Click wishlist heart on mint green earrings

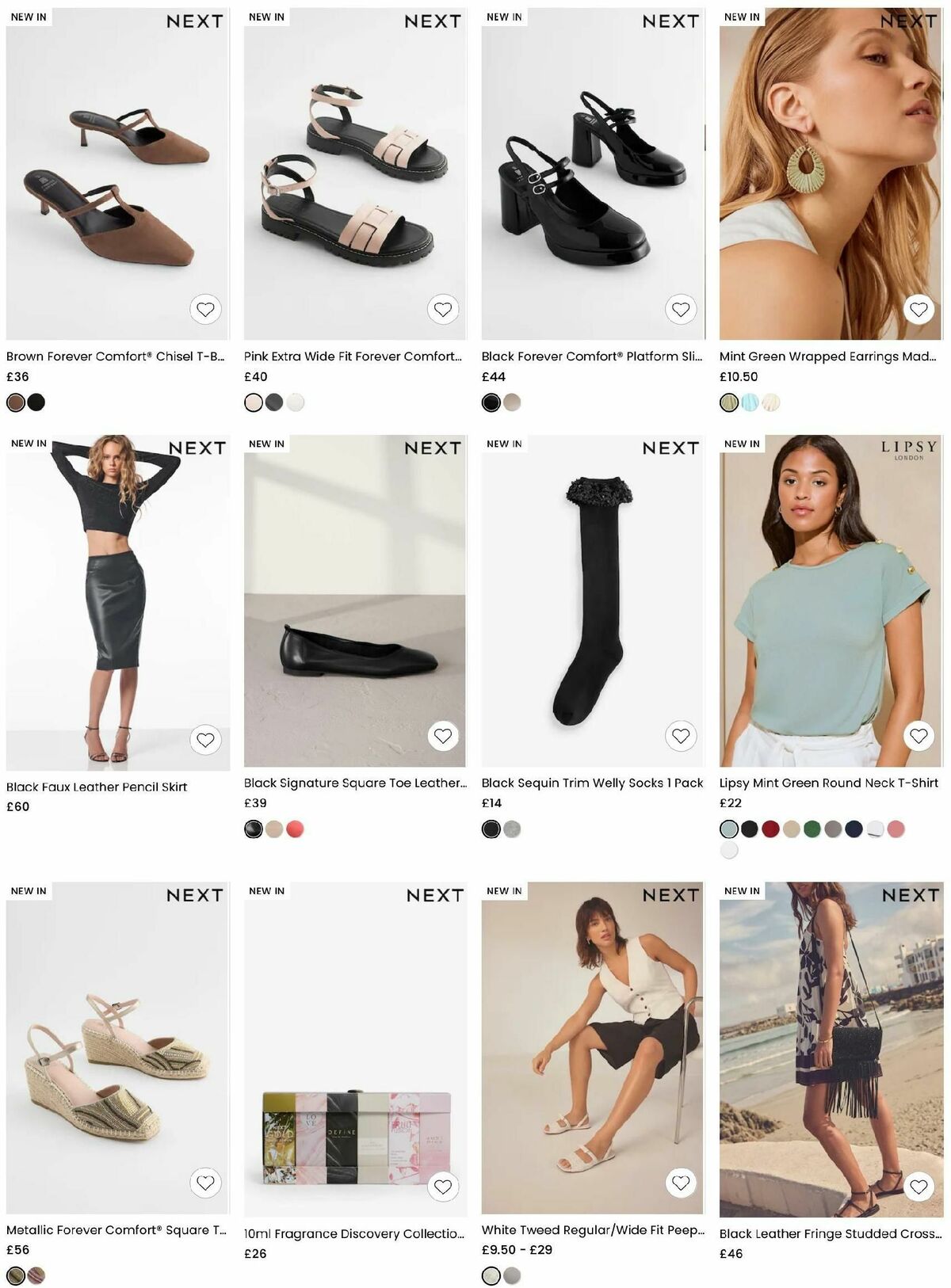(919, 307)
